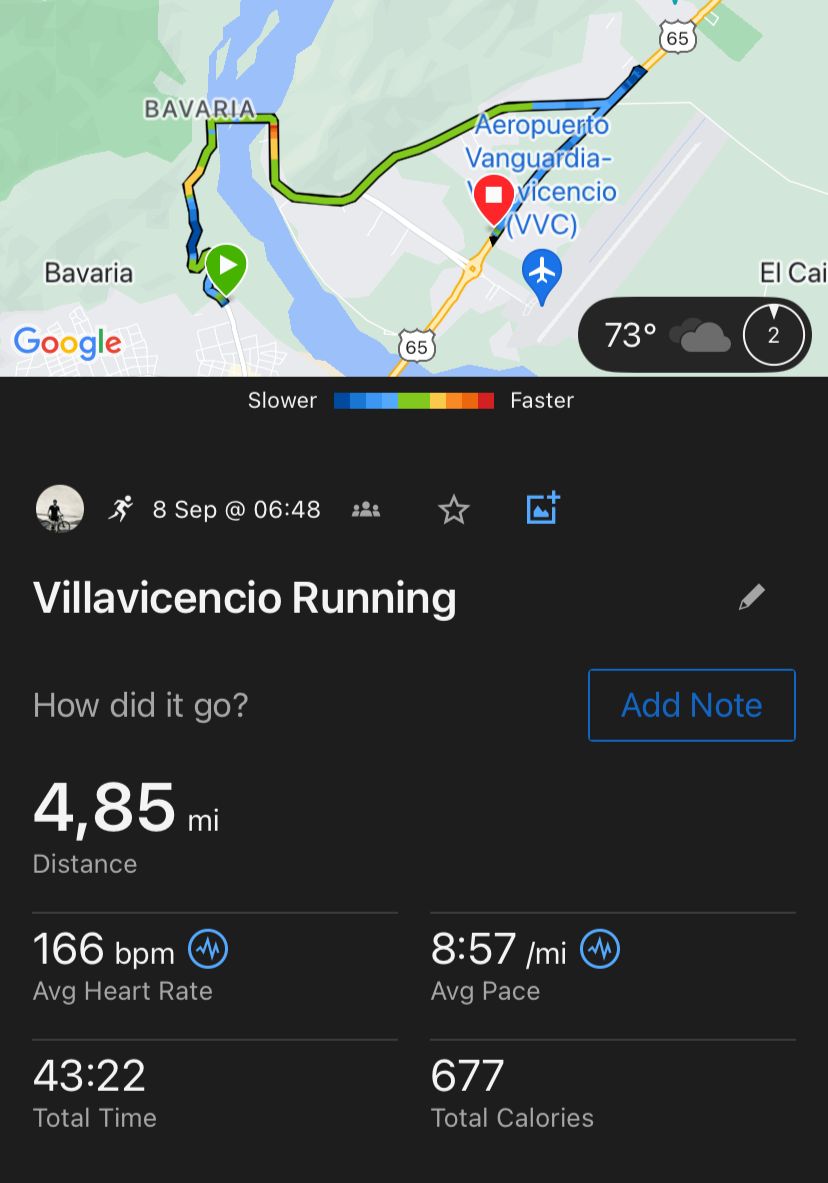The height and width of the screenshot is (1183, 828).
Task: Mark this activity as a favorite
Action: point(454,510)
